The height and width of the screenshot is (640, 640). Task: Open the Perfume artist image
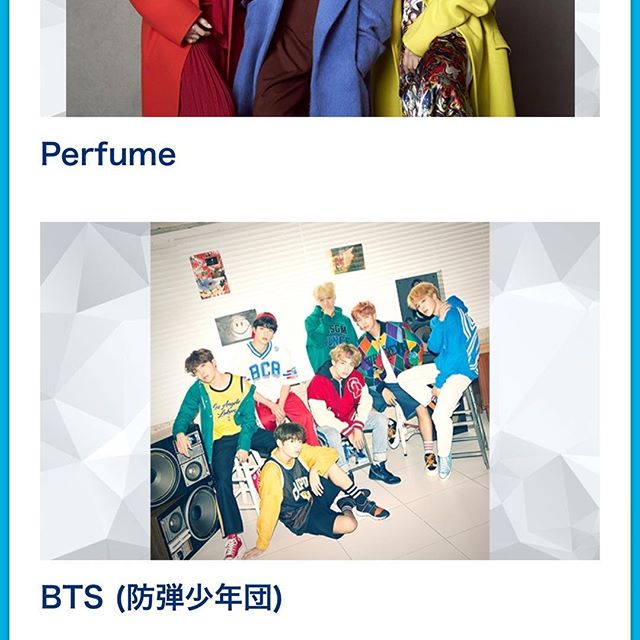pyautogui.click(x=320, y=58)
